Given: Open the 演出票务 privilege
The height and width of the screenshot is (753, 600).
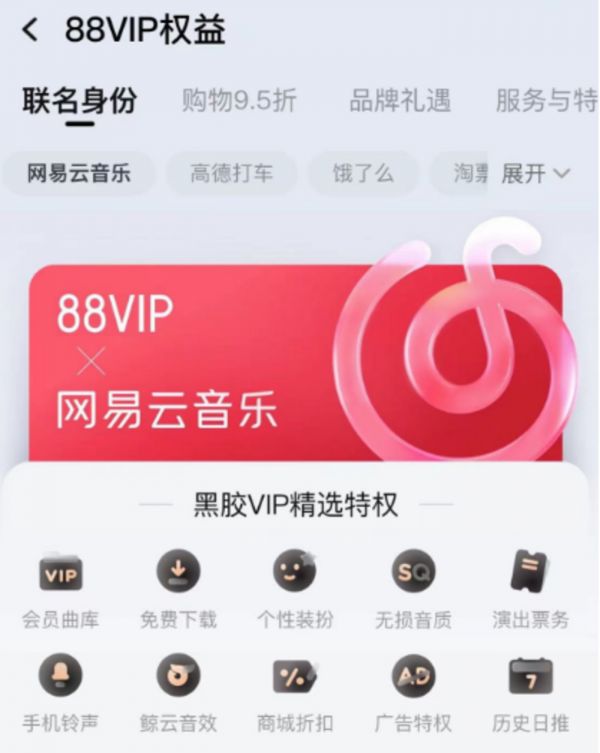Looking at the screenshot, I should (x=530, y=588).
